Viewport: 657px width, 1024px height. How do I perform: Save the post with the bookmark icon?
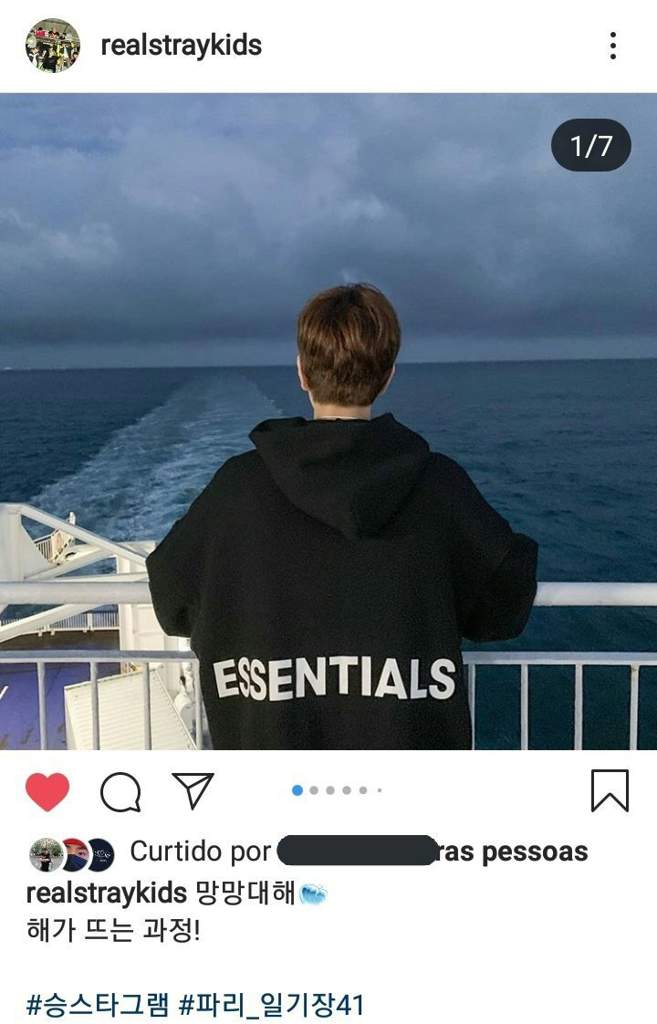(609, 791)
